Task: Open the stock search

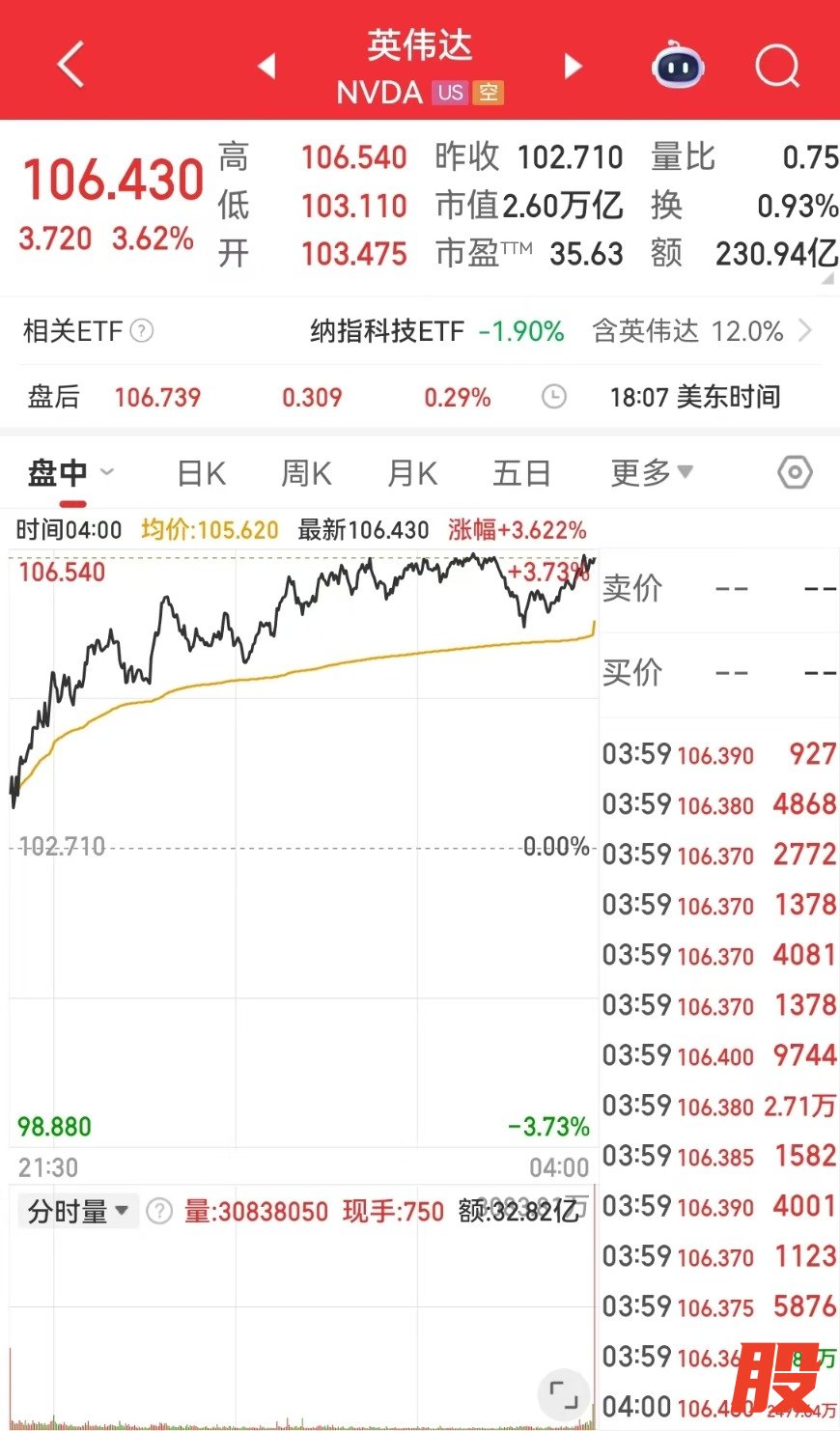Action: click(x=777, y=66)
